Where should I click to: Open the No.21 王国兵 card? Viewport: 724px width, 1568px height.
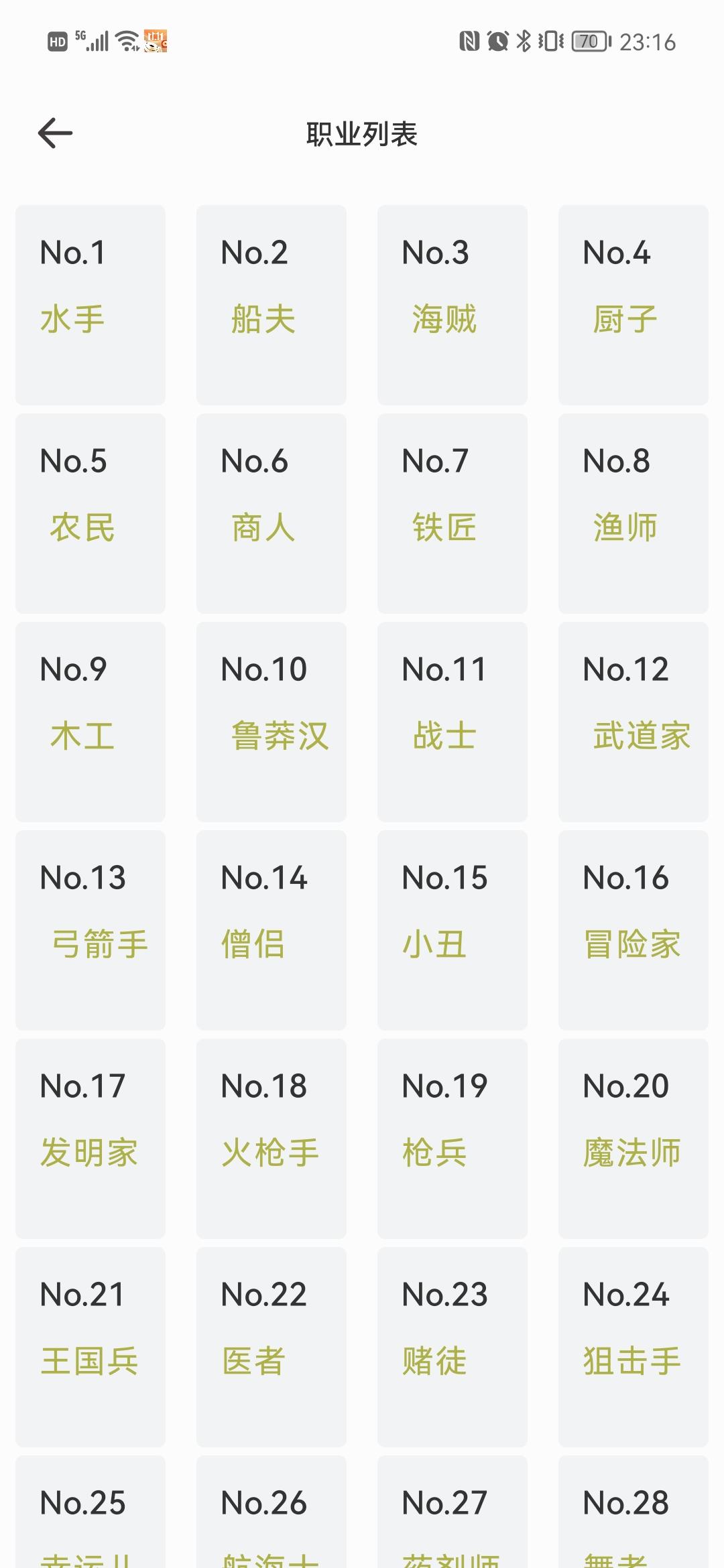(90, 1347)
